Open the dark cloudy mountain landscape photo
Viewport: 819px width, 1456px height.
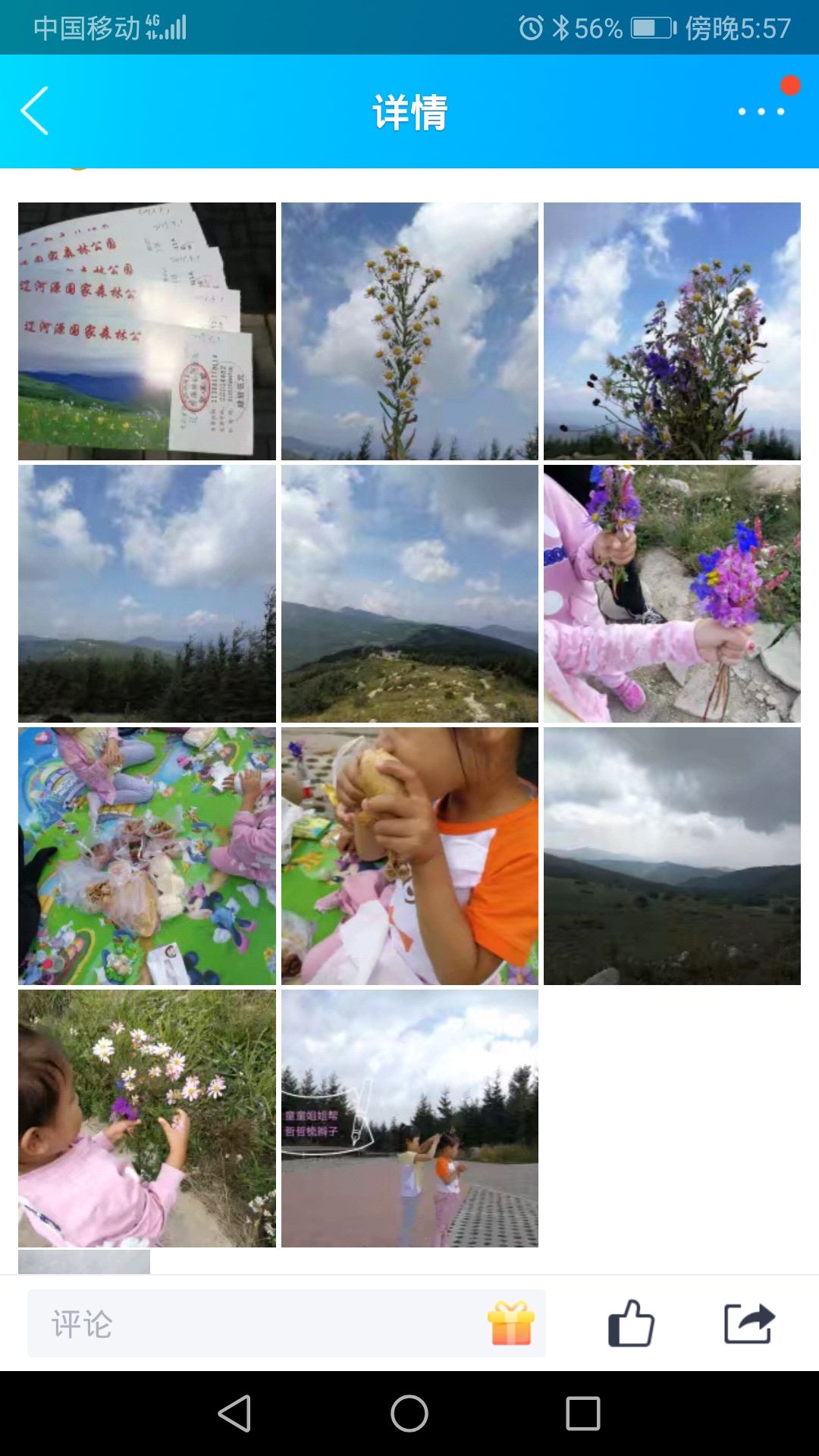click(x=672, y=856)
